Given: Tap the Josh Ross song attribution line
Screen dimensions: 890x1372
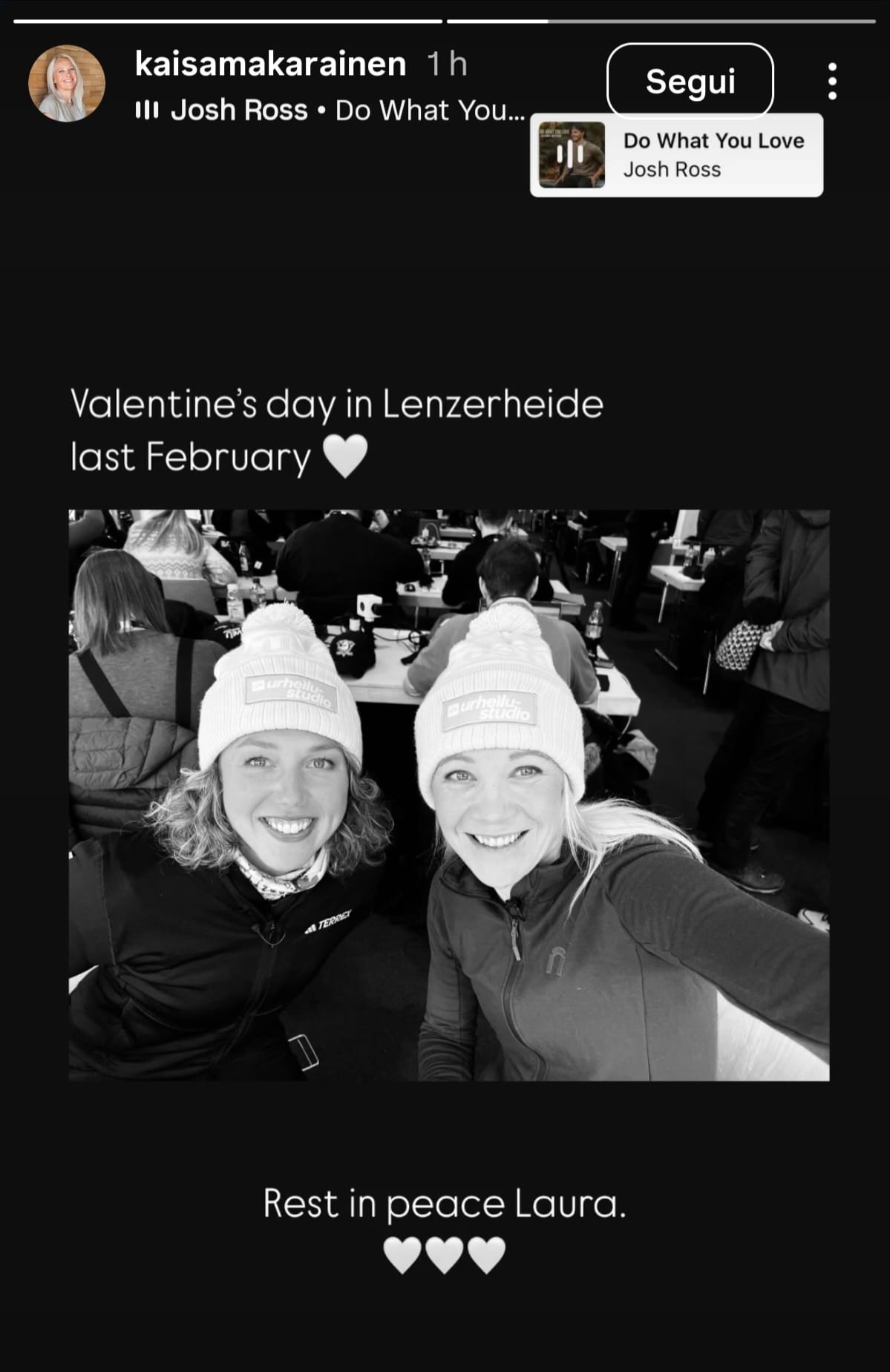Looking at the screenshot, I should pyautogui.click(x=330, y=111).
